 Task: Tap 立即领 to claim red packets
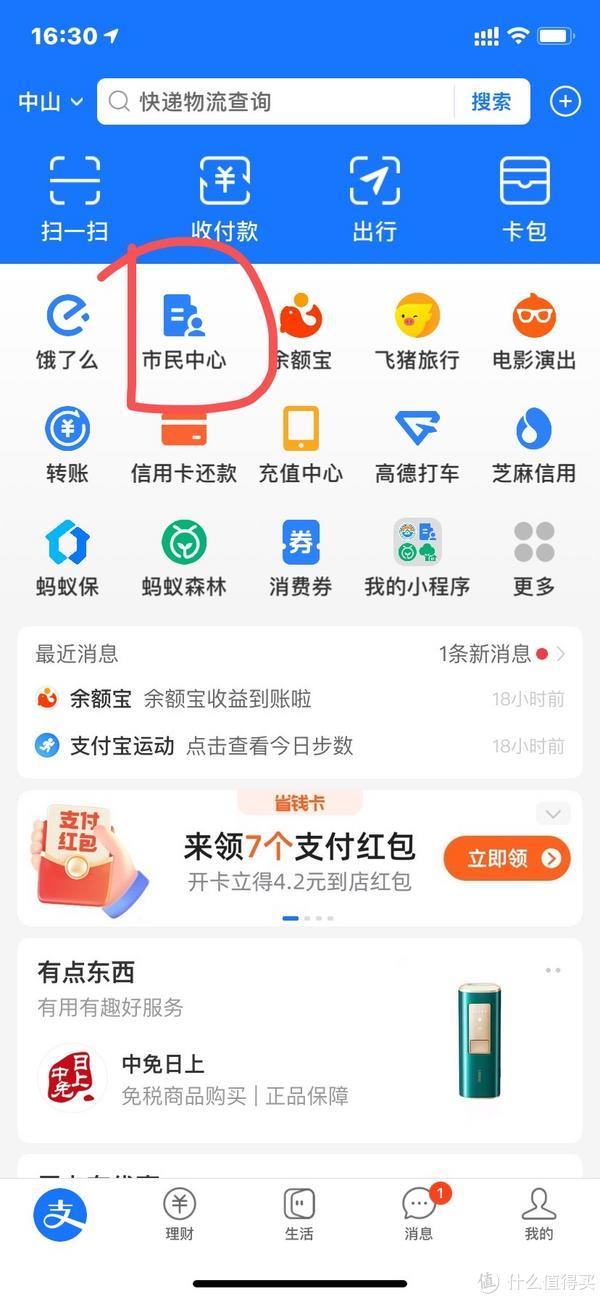(x=507, y=857)
